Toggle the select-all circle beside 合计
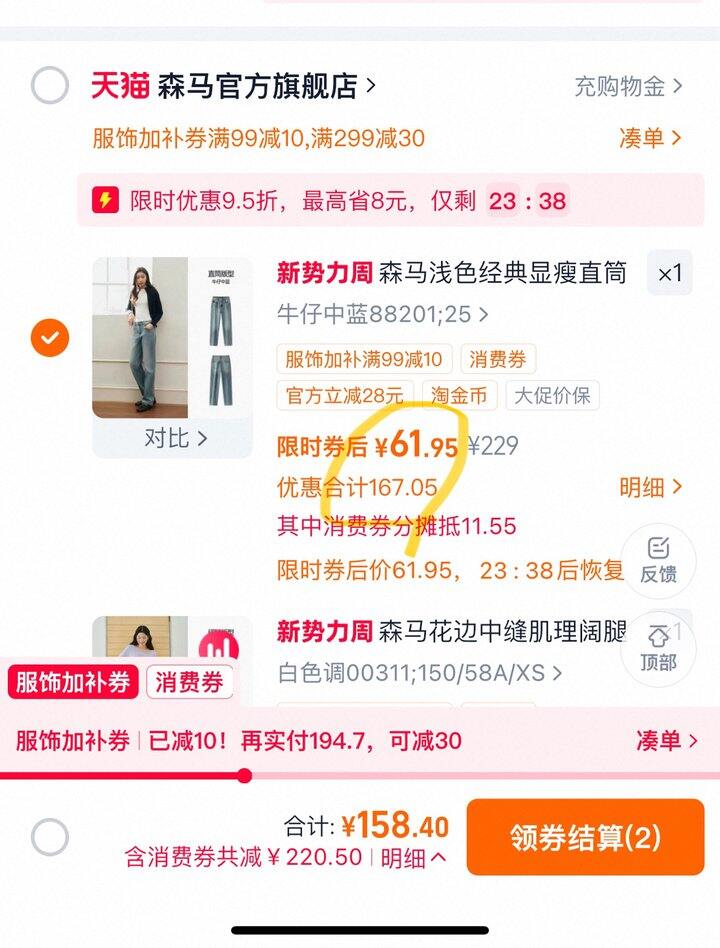The height and width of the screenshot is (948, 720). [x=49, y=837]
